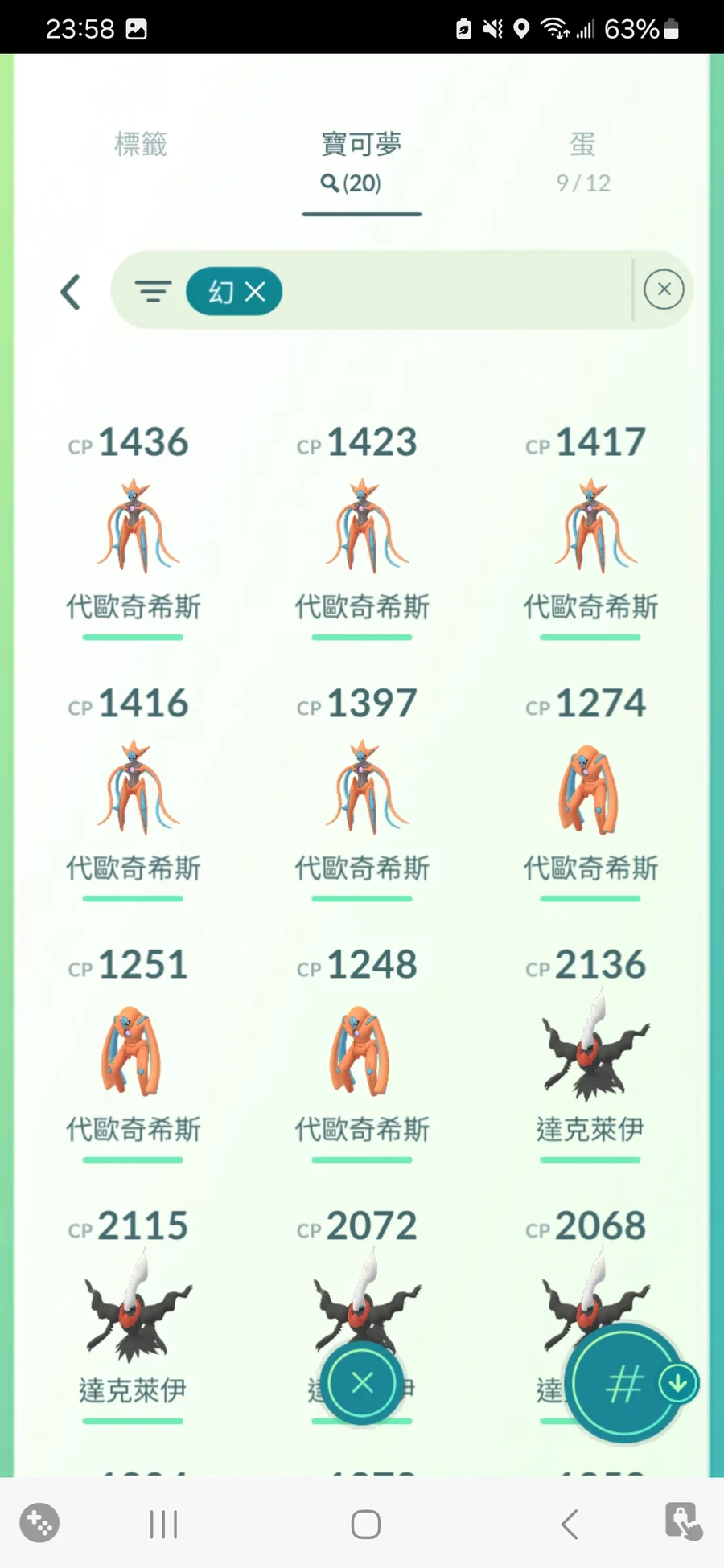Clear the search field
Viewport: 724px width, 1568px height.
[664, 289]
